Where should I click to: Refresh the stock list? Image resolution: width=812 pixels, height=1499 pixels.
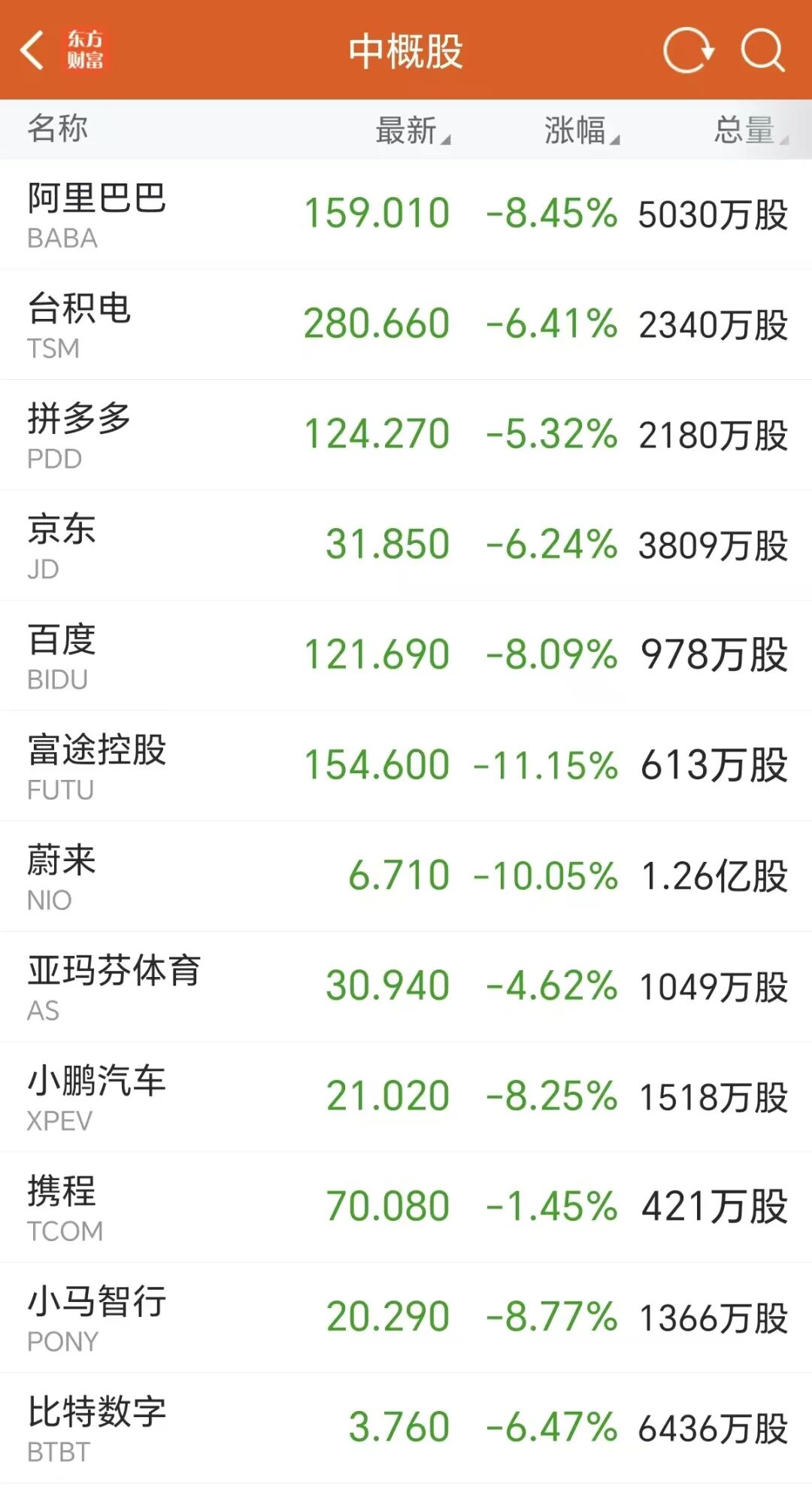tap(687, 50)
